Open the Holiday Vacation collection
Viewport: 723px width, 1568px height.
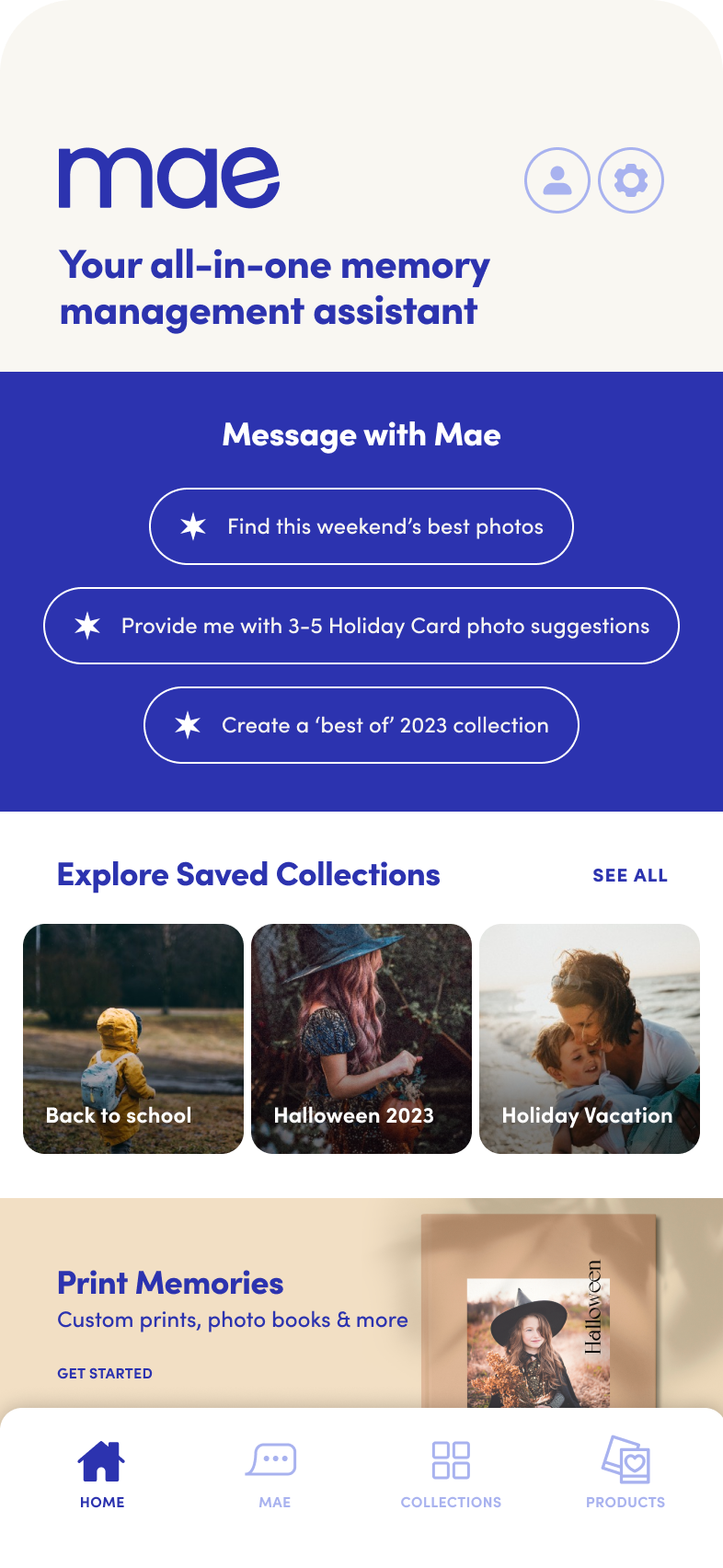pos(590,1038)
